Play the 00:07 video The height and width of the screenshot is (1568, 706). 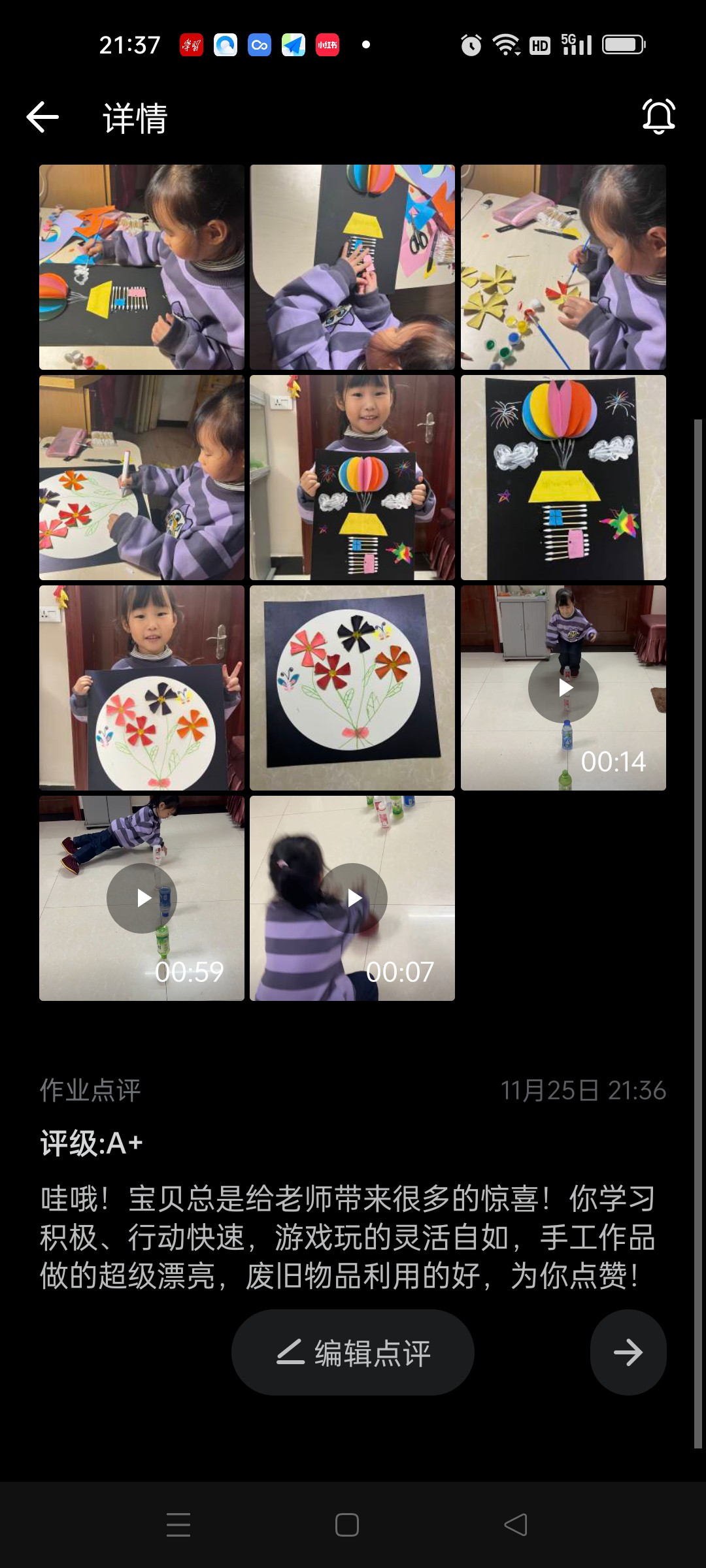click(x=352, y=898)
